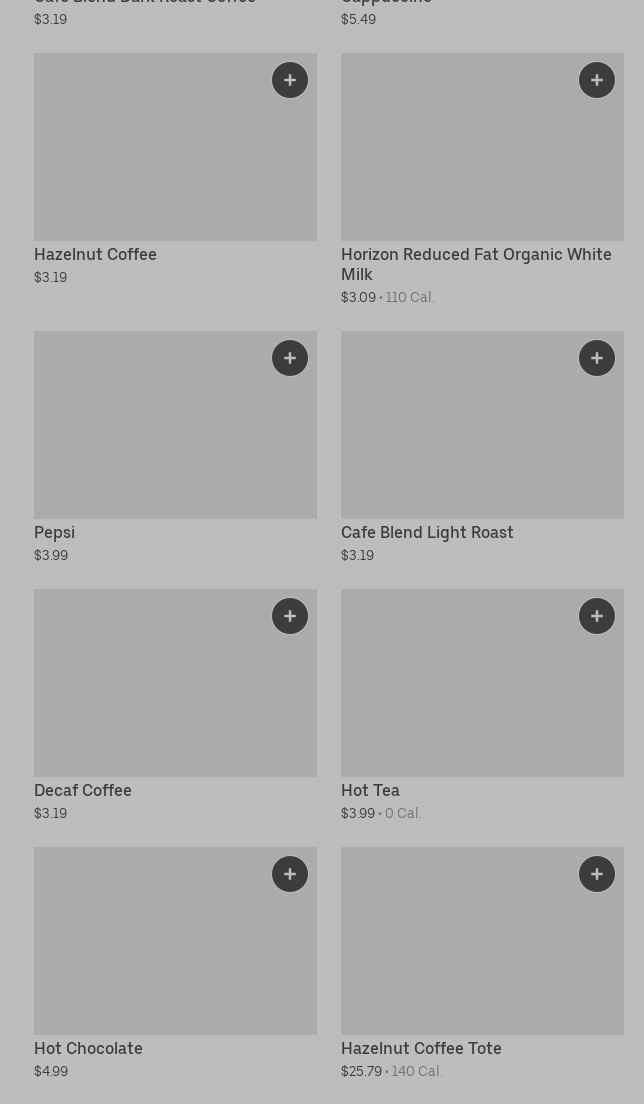This screenshot has width=644, height=1104.
Task: Select the Hot Tea product tile
Action: point(482,705)
